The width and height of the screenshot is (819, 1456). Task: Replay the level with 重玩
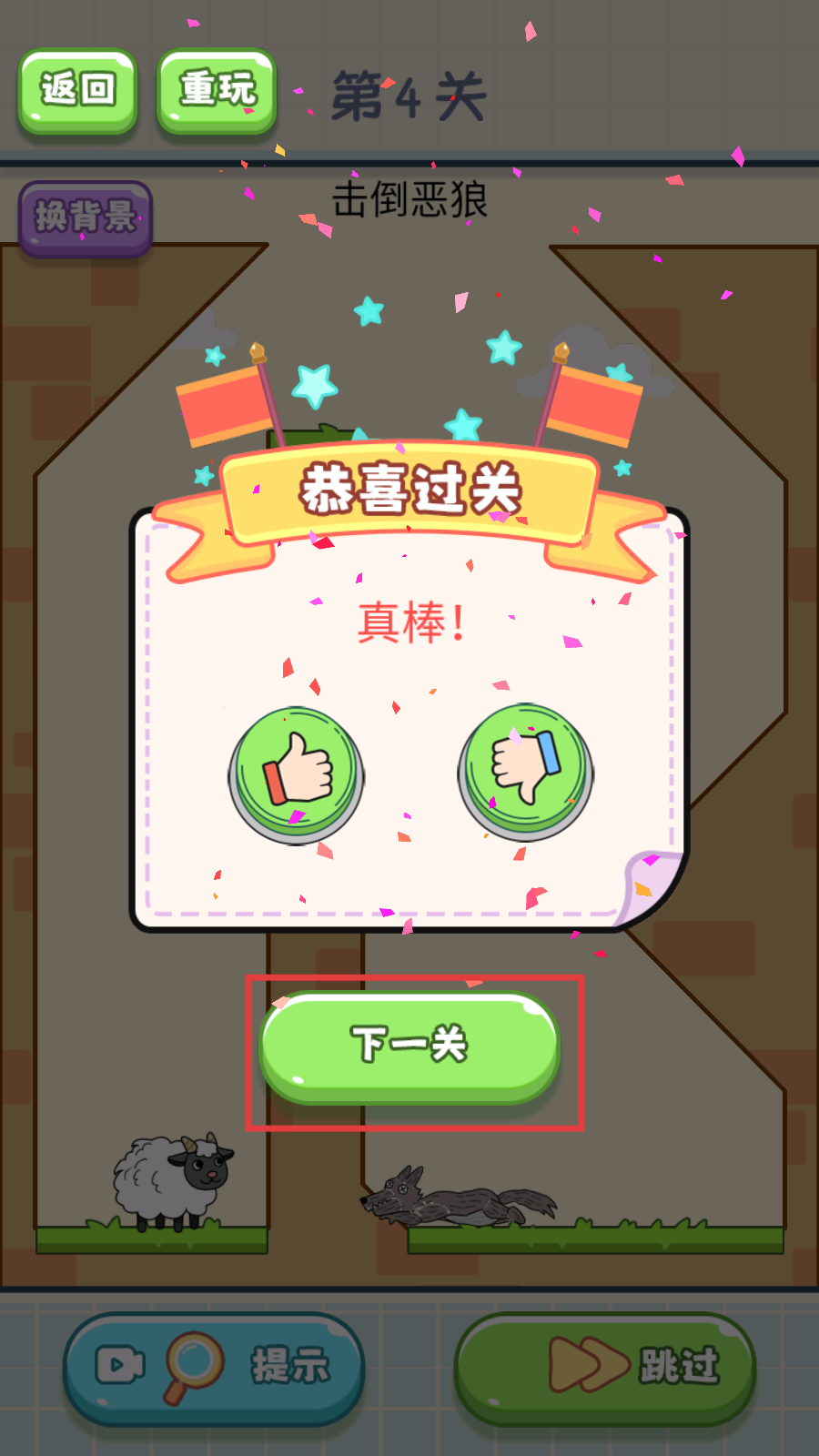pyautogui.click(x=217, y=91)
